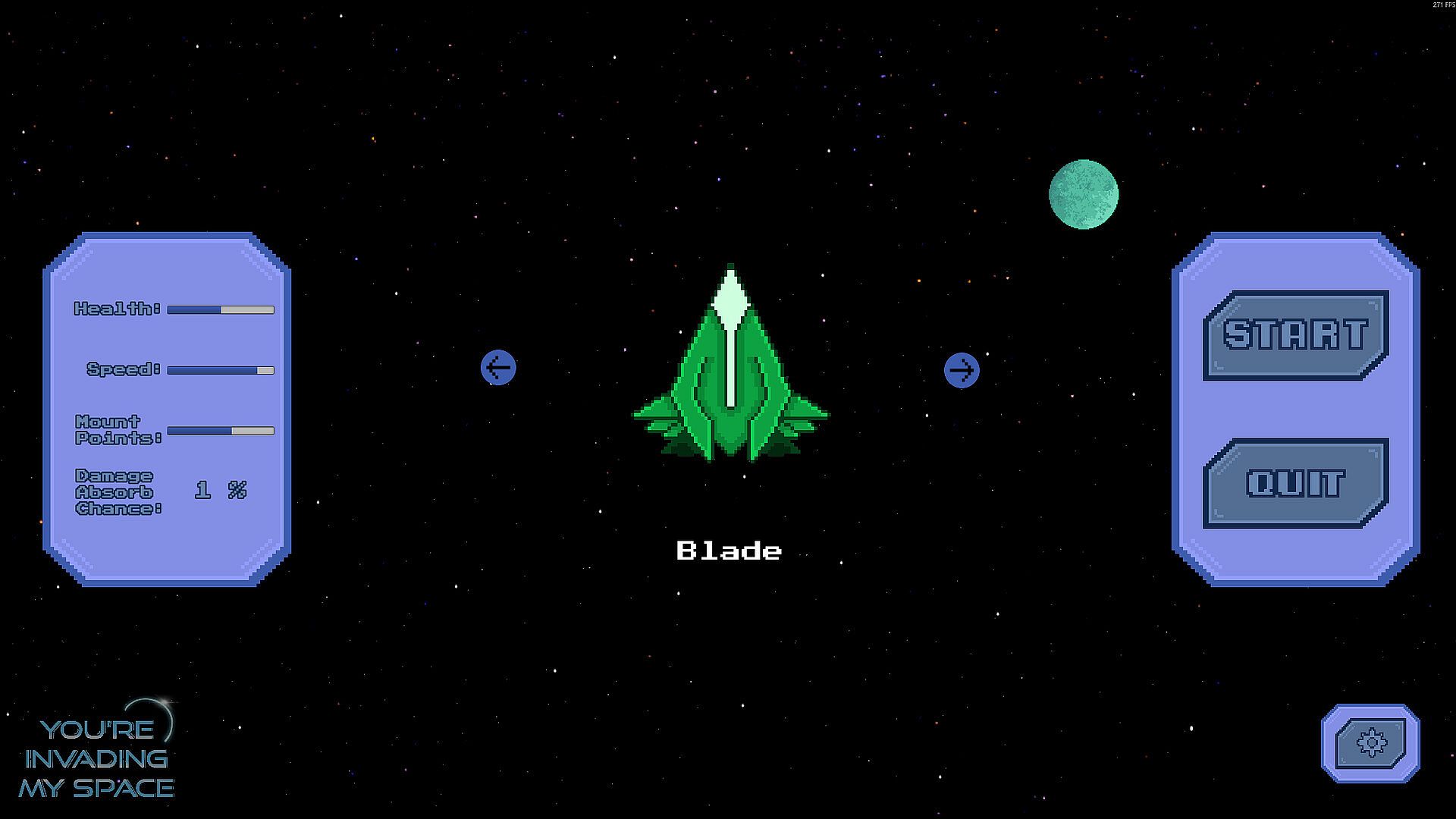Open the settings gear
This screenshot has height=819, width=1456.
pyautogui.click(x=1370, y=743)
